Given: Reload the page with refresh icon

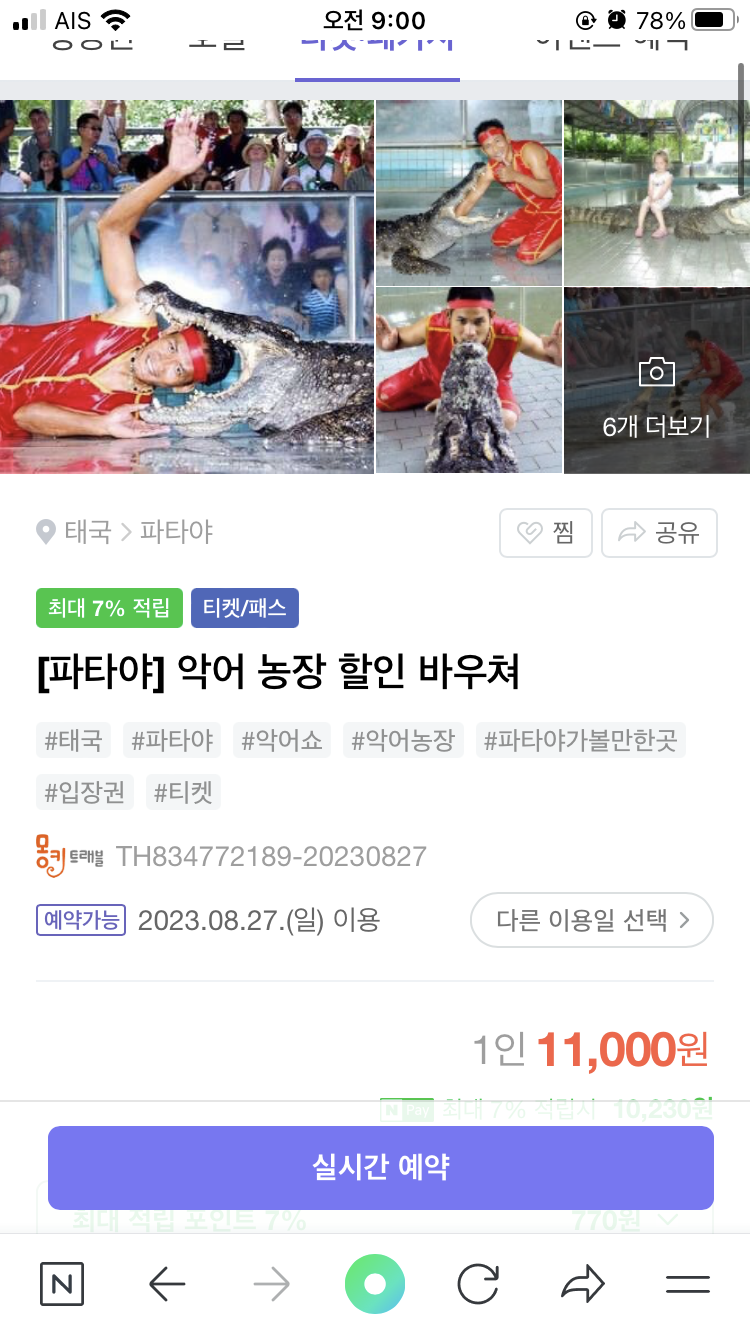Looking at the screenshot, I should (478, 1284).
